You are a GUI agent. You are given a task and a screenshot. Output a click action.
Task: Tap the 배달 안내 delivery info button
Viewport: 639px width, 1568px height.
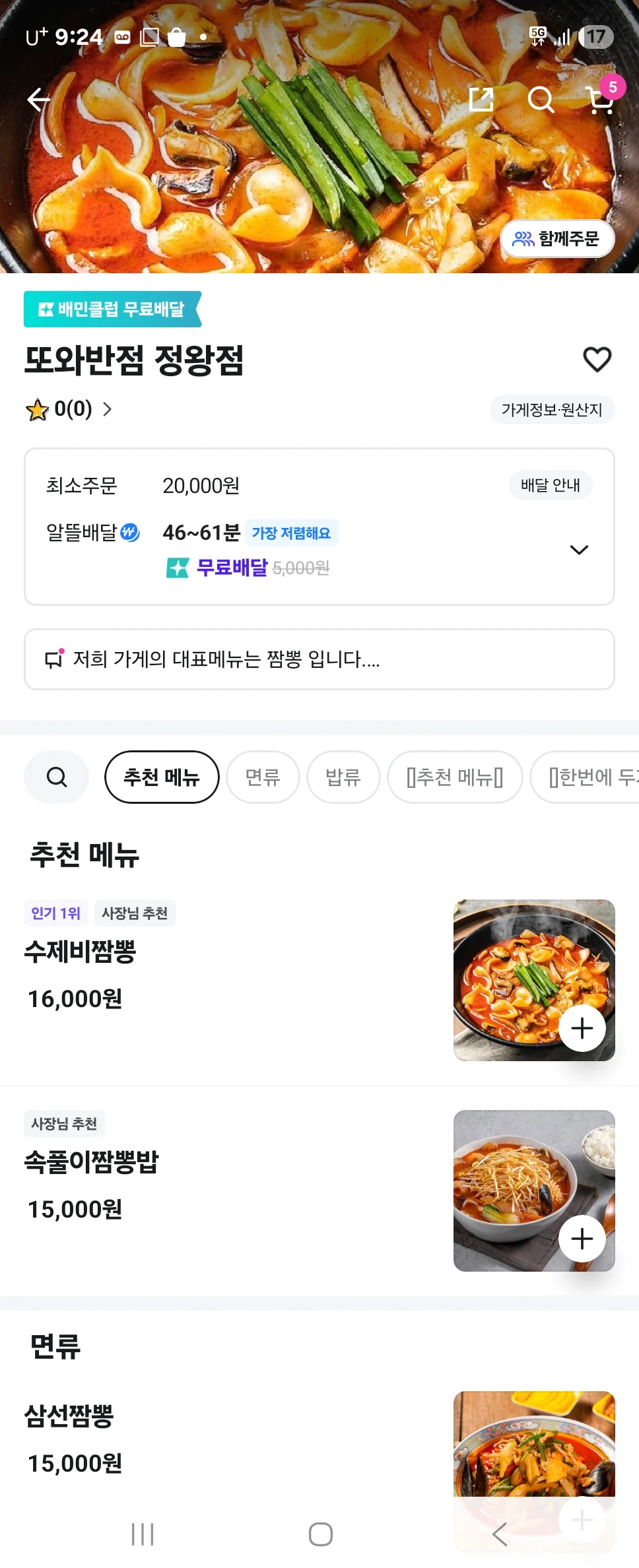tap(550, 485)
